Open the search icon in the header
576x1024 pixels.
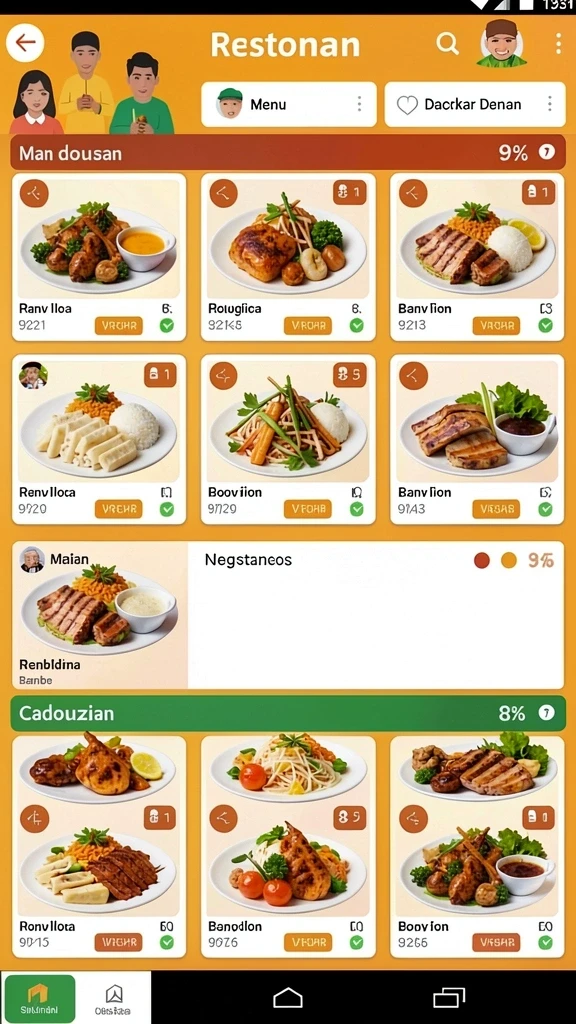(447, 44)
